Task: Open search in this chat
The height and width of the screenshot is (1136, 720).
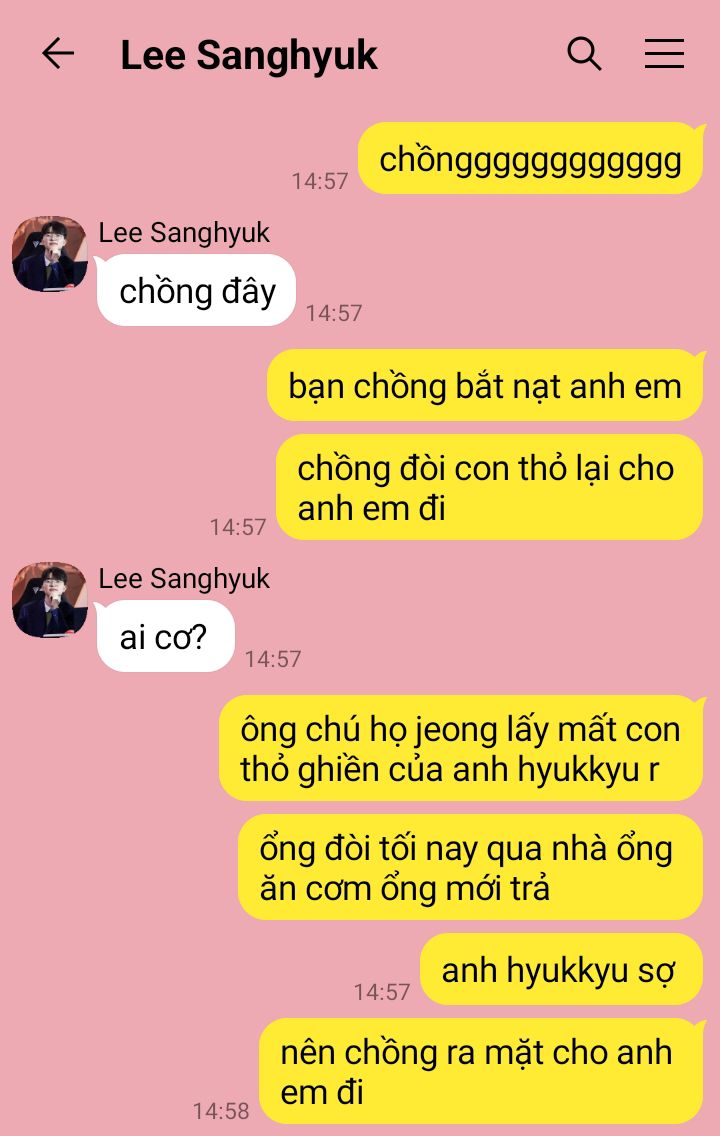Action: pyautogui.click(x=584, y=54)
